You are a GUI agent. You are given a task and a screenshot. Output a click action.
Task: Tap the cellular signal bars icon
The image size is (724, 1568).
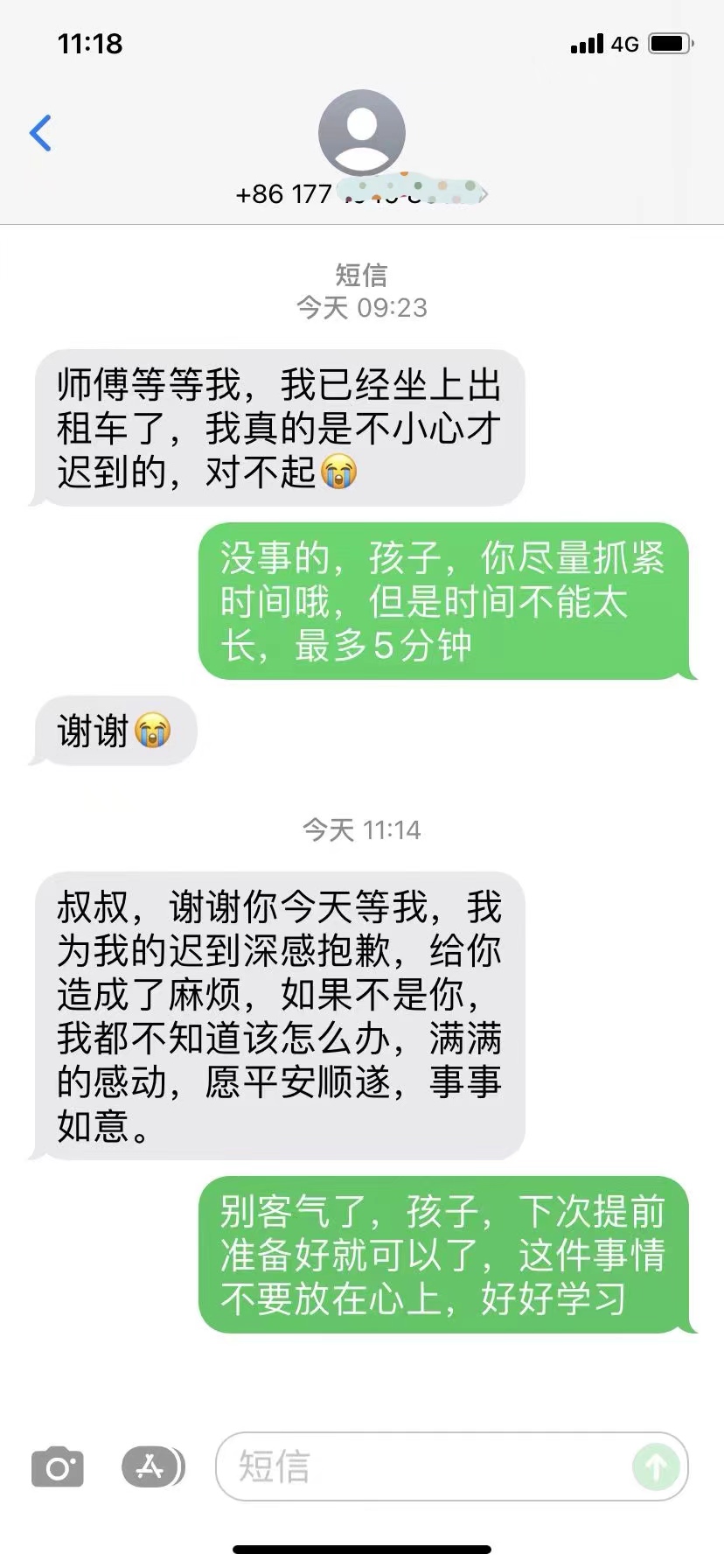tap(588, 42)
